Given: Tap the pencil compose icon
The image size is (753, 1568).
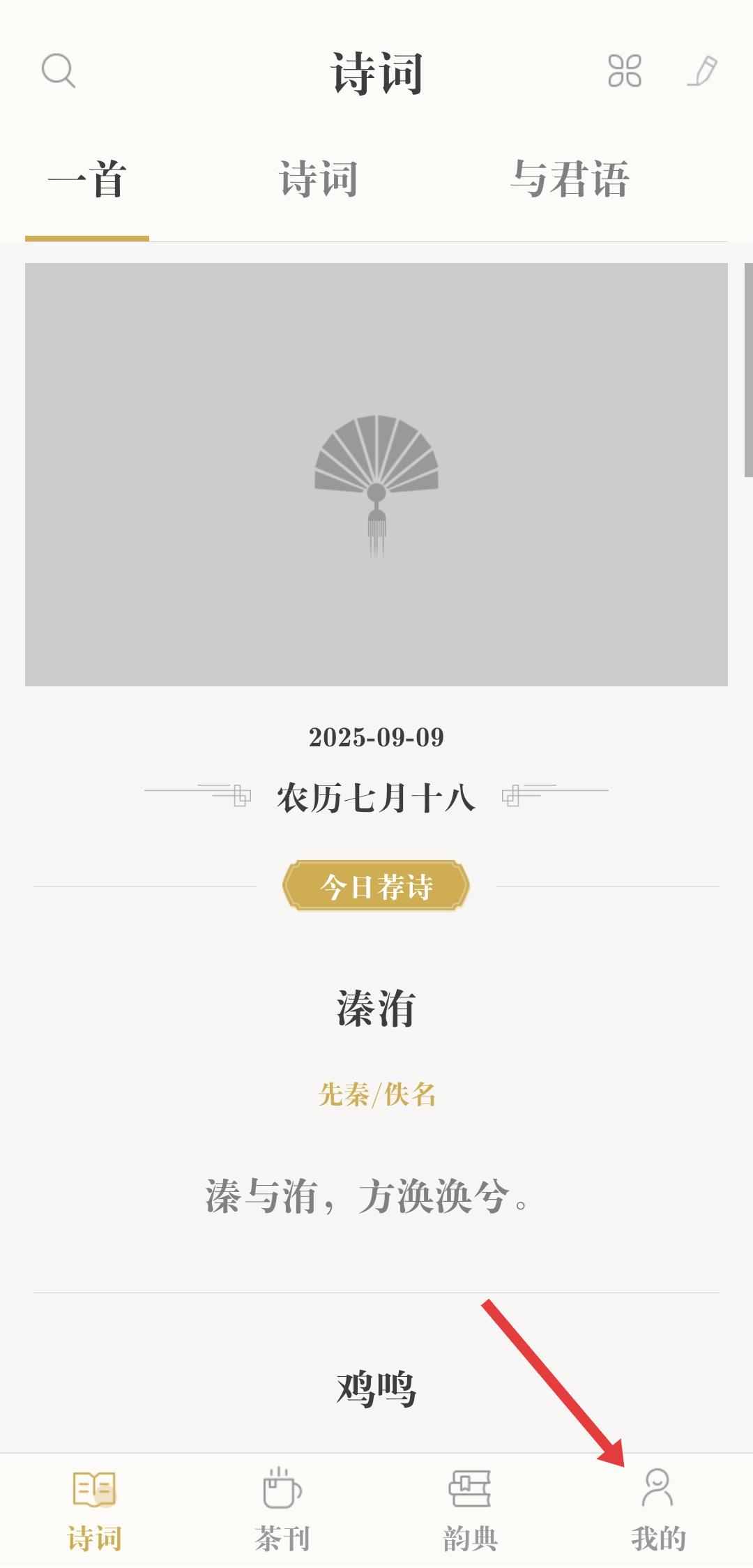Looking at the screenshot, I should [x=703, y=70].
